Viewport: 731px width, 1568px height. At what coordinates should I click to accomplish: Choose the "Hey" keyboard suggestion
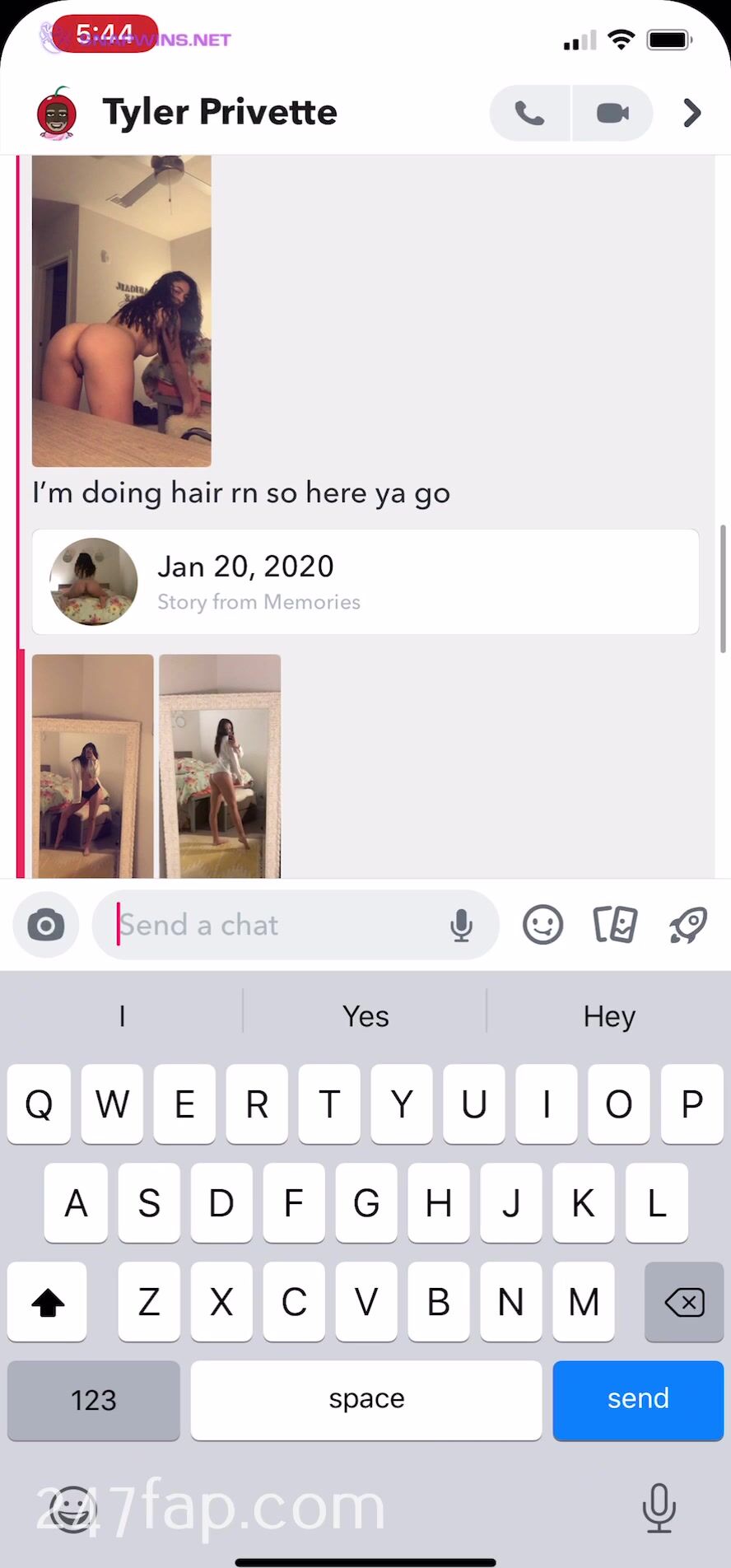tap(609, 1016)
